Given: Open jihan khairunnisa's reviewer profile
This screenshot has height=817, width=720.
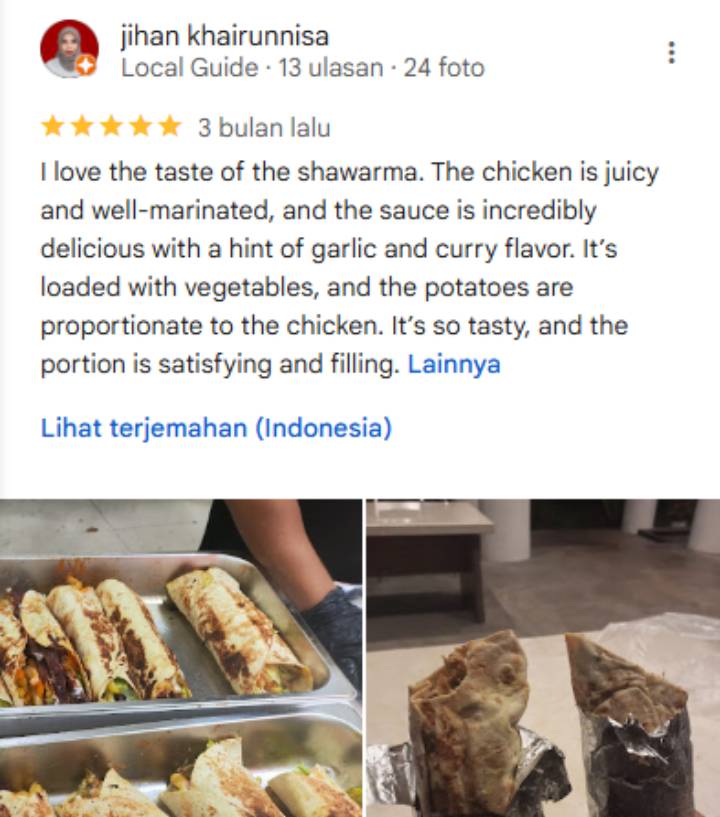Looking at the screenshot, I should (x=224, y=37).
